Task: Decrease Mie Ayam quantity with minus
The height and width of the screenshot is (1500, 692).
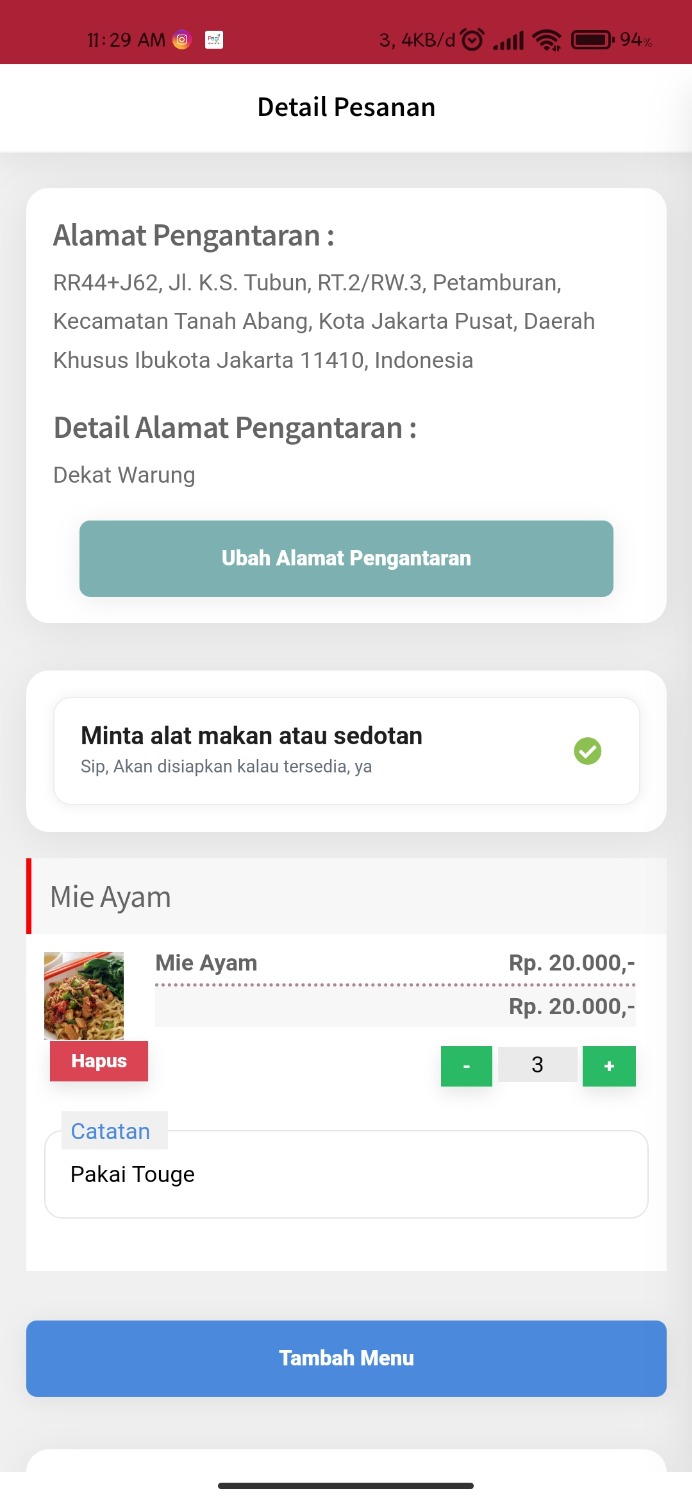Action: point(466,1066)
